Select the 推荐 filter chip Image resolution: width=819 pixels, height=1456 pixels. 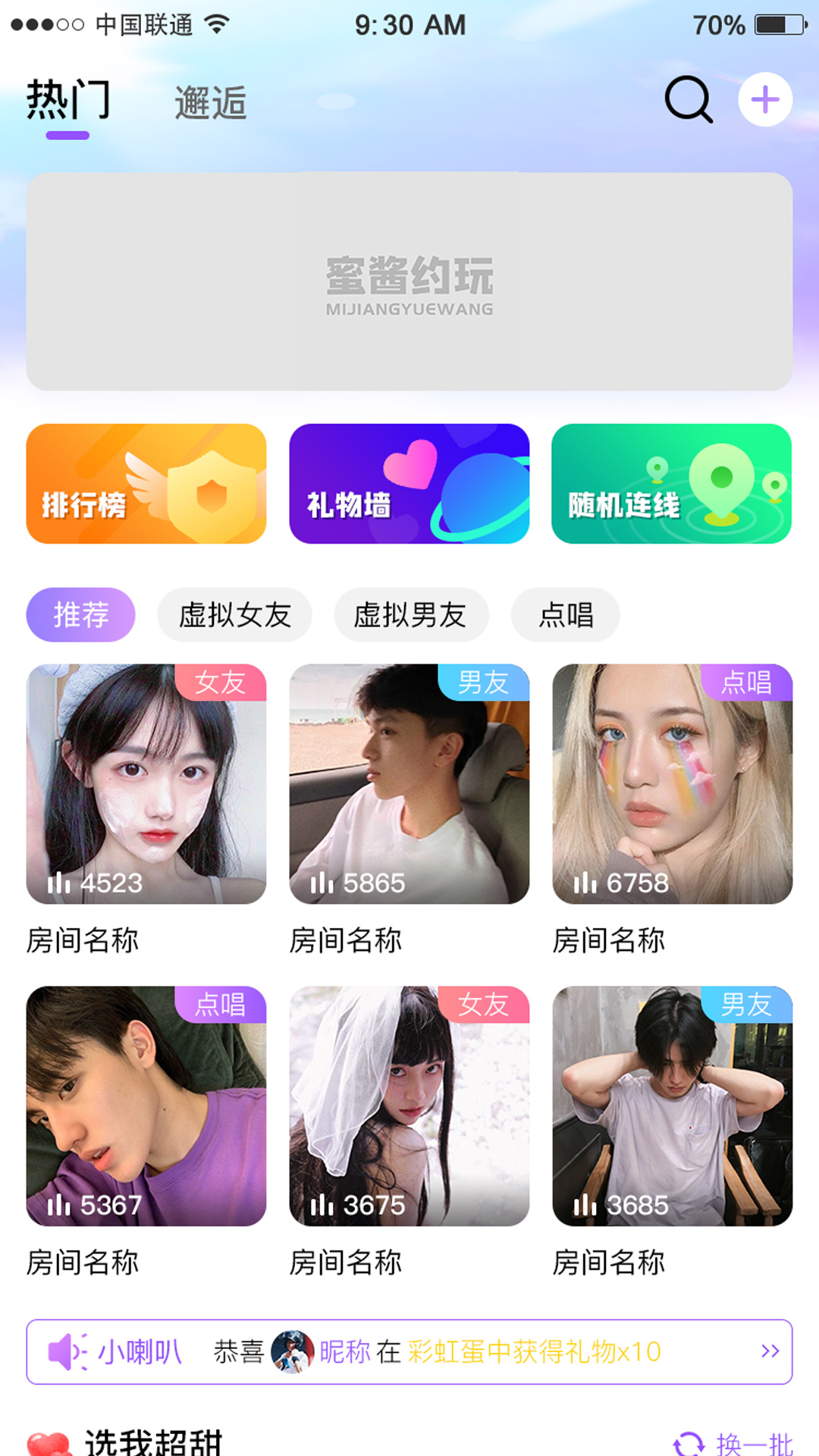(x=81, y=615)
